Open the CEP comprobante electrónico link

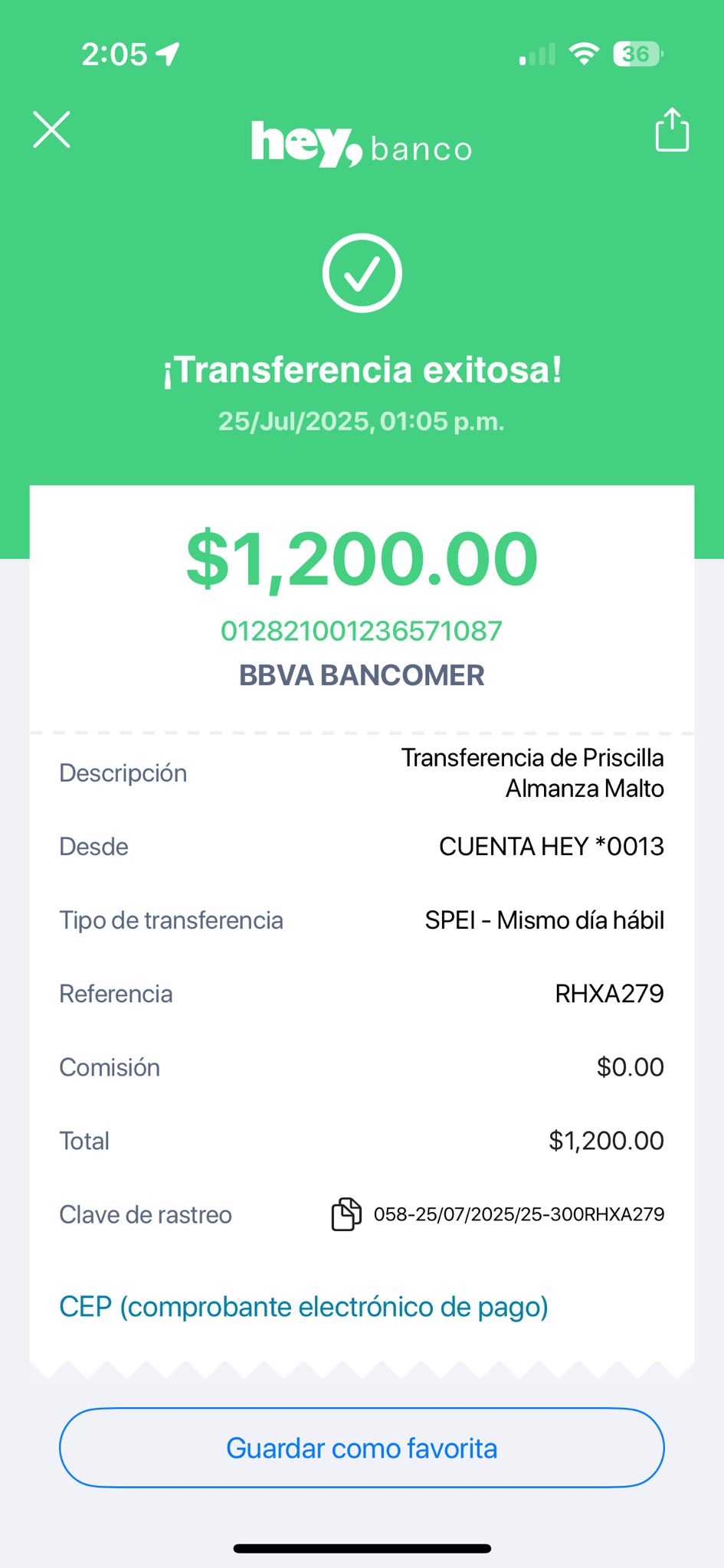[303, 1307]
